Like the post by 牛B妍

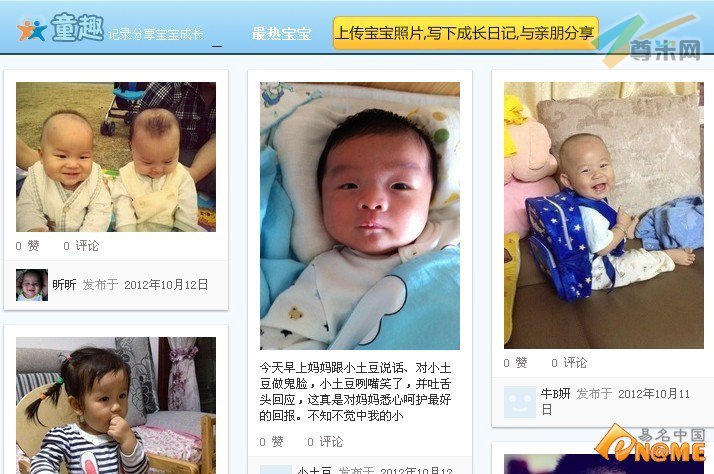coord(516,363)
